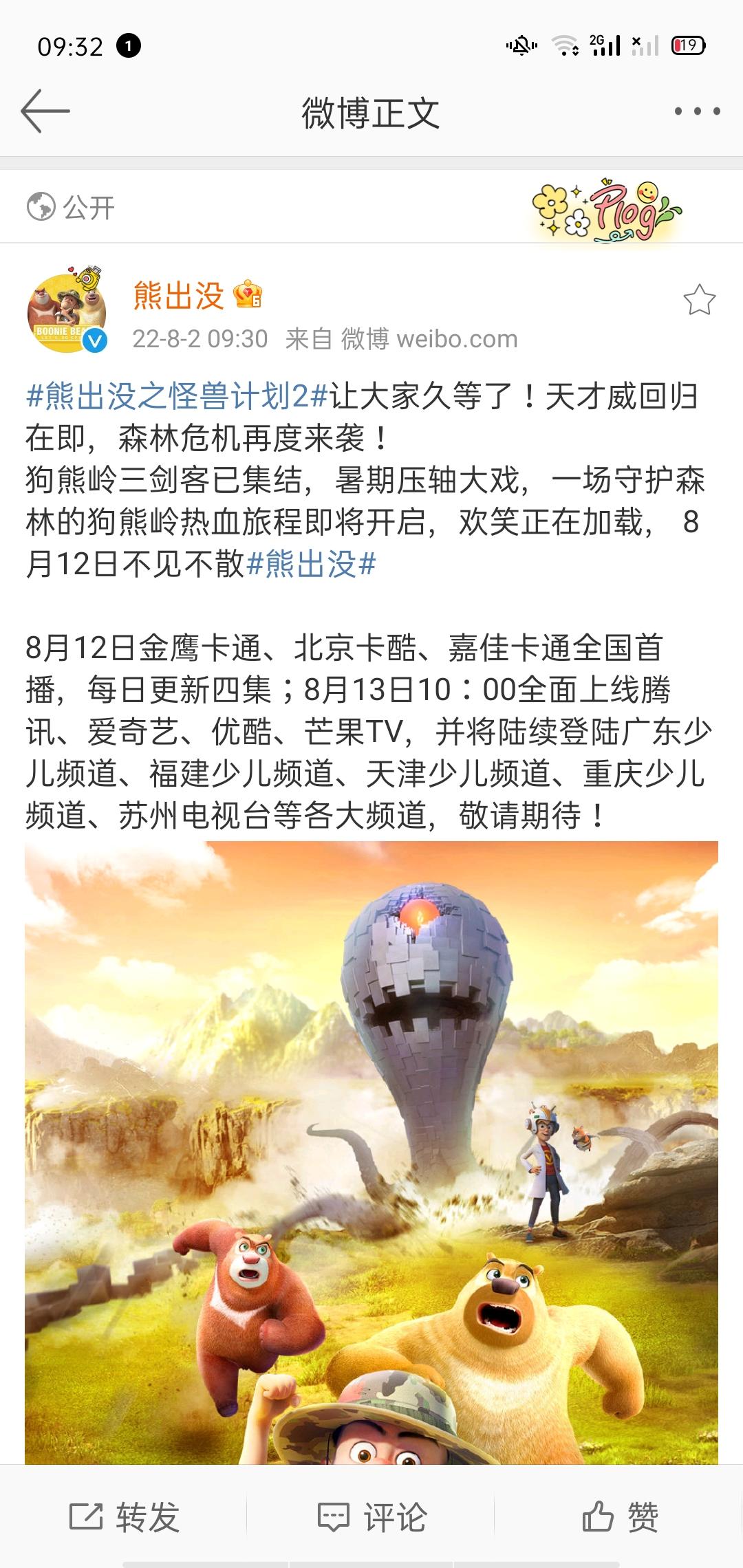Image resolution: width=743 pixels, height=1568 pixels.
Task: Open the three-dot overflow menu
Action: pos(697,111)
